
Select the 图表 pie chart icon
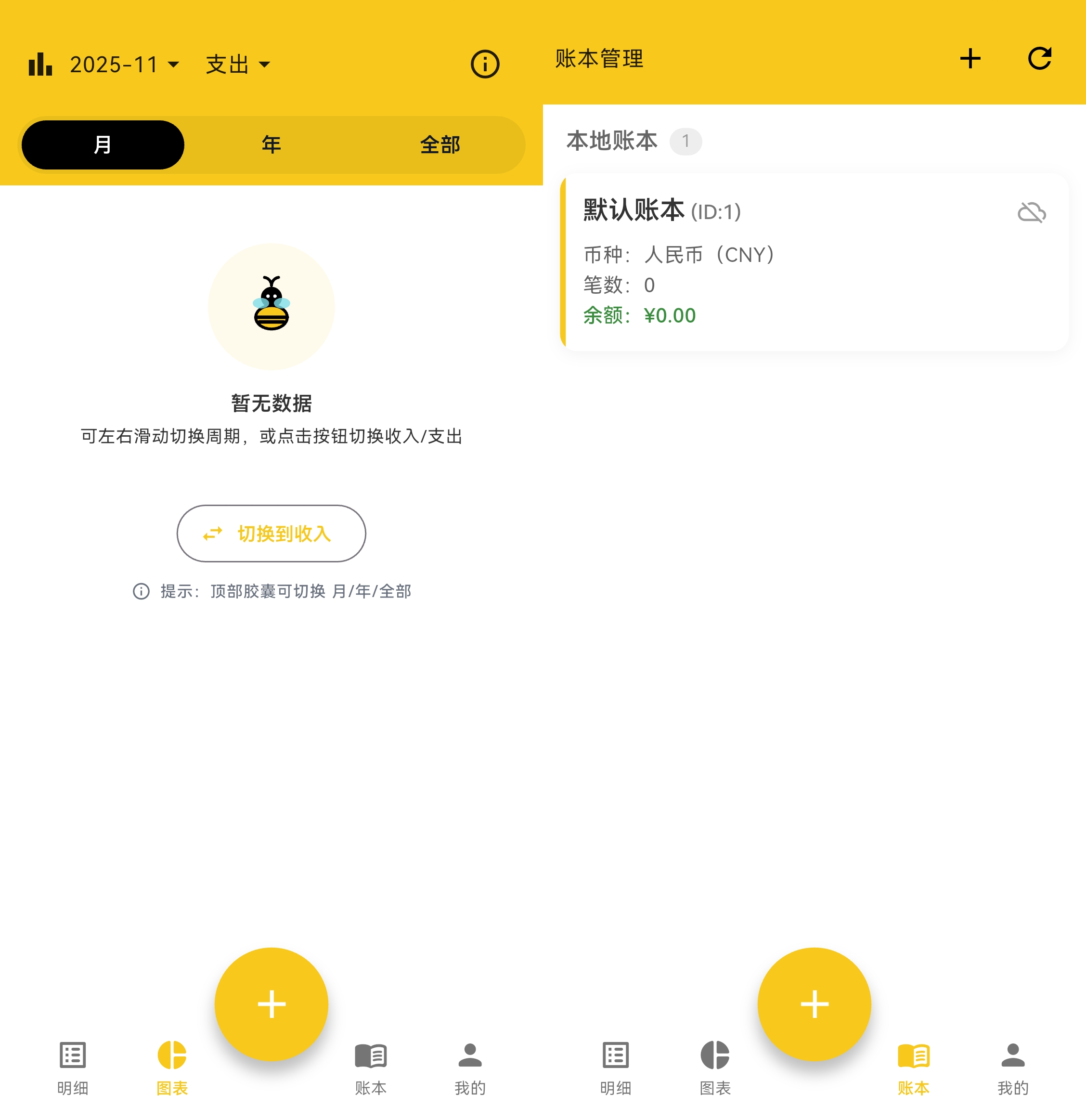[172, 1055]
